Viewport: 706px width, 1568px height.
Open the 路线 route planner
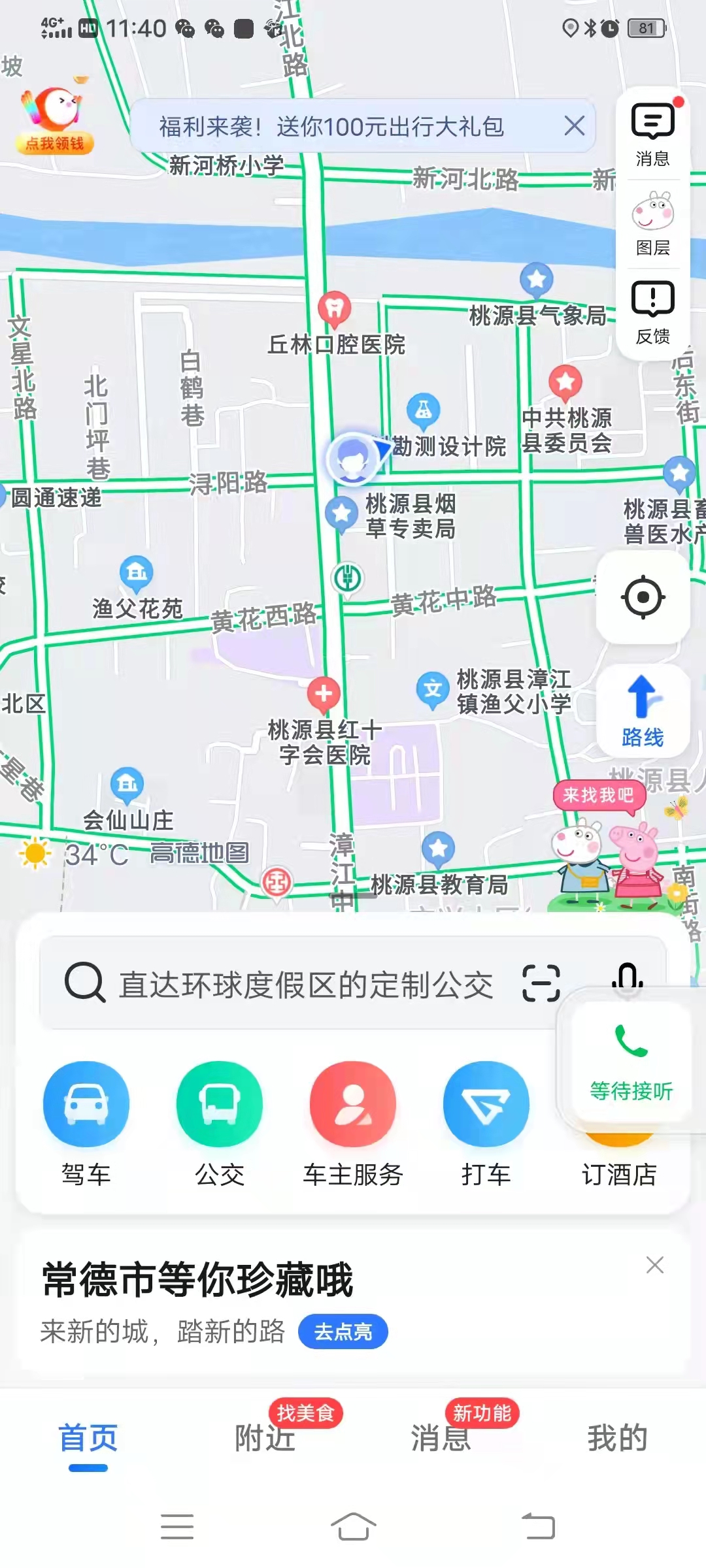(643, 711)
